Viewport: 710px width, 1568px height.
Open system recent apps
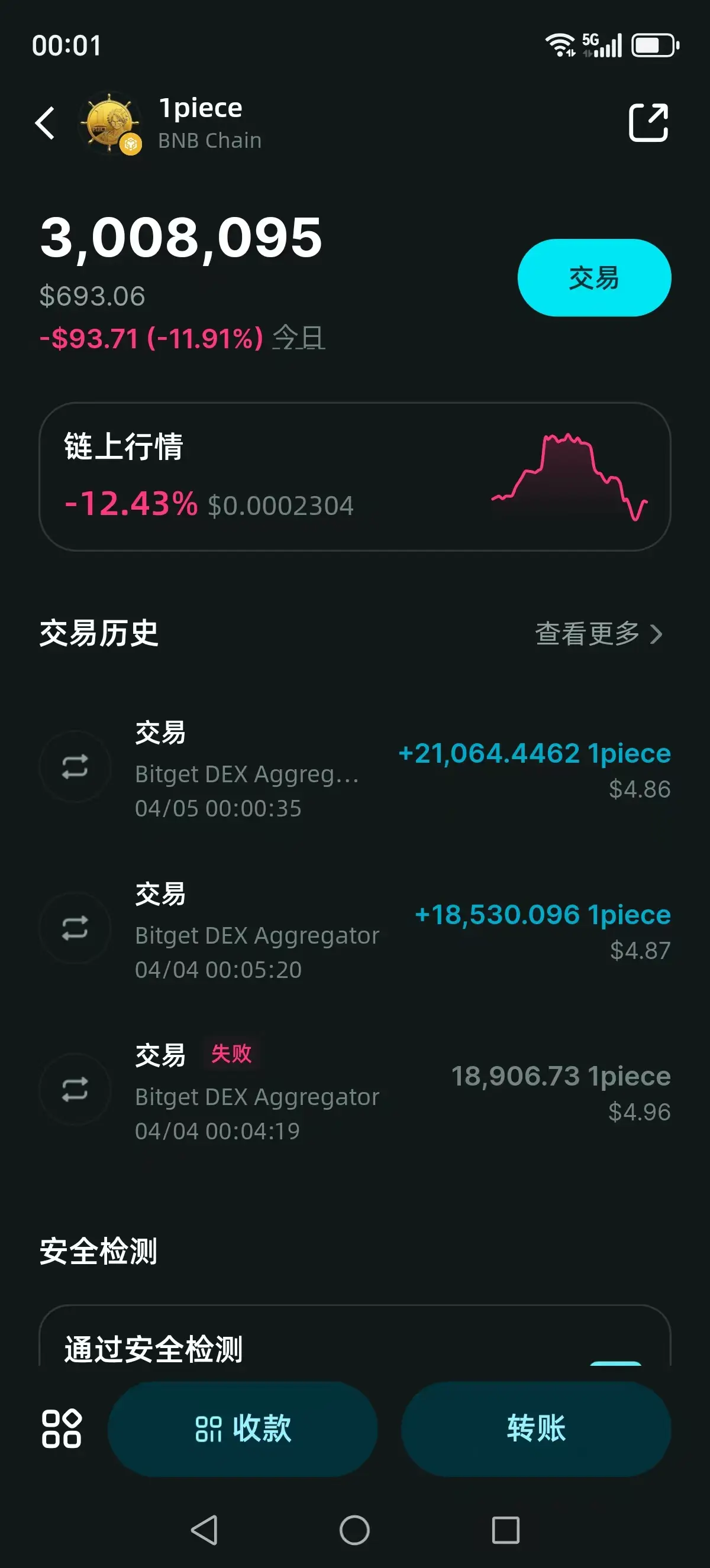coord(505,1530)
